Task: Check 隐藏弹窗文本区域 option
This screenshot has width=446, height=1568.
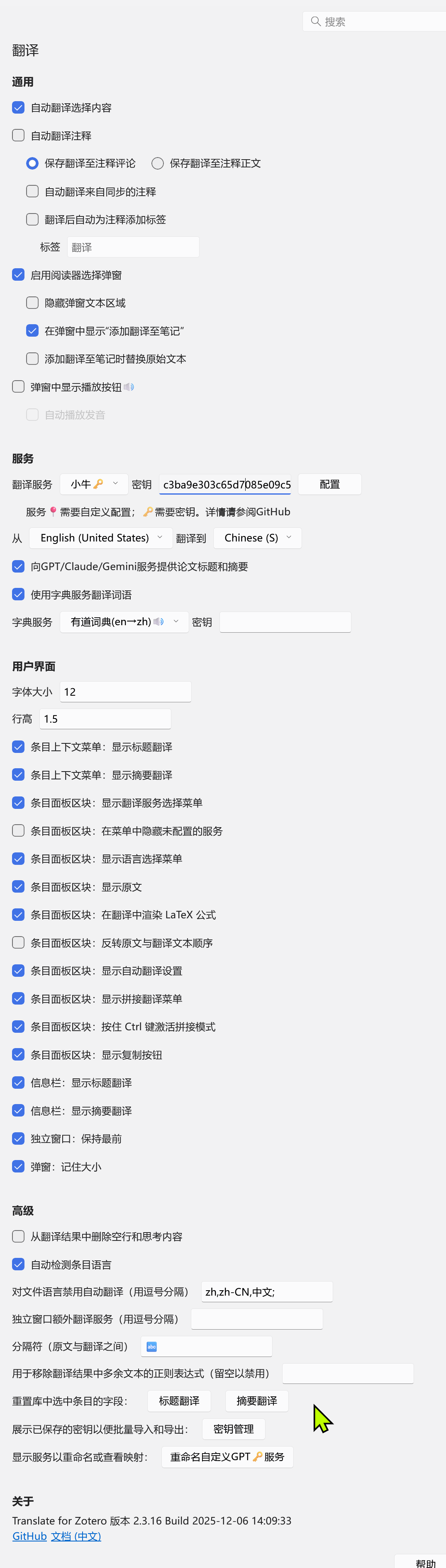Action: [32, 303]
